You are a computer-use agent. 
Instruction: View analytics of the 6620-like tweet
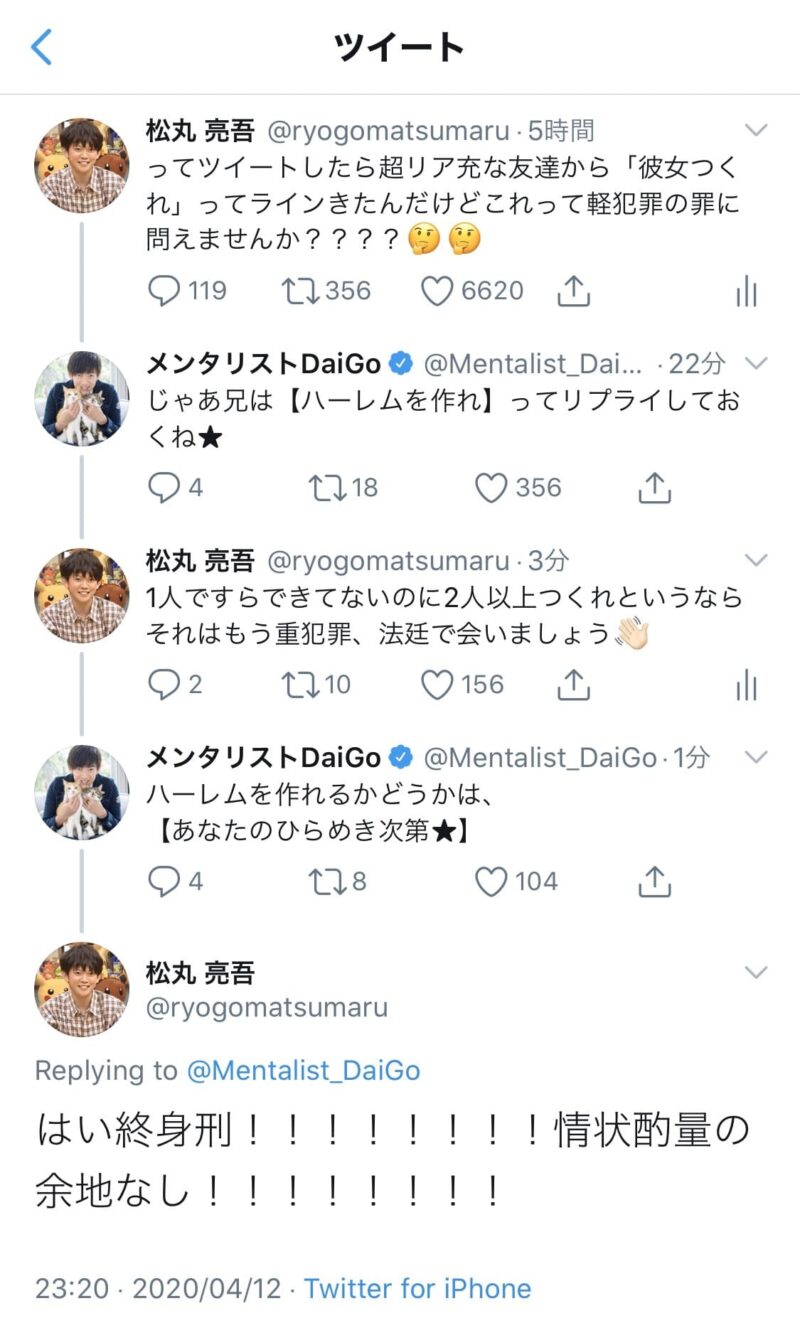746,291
